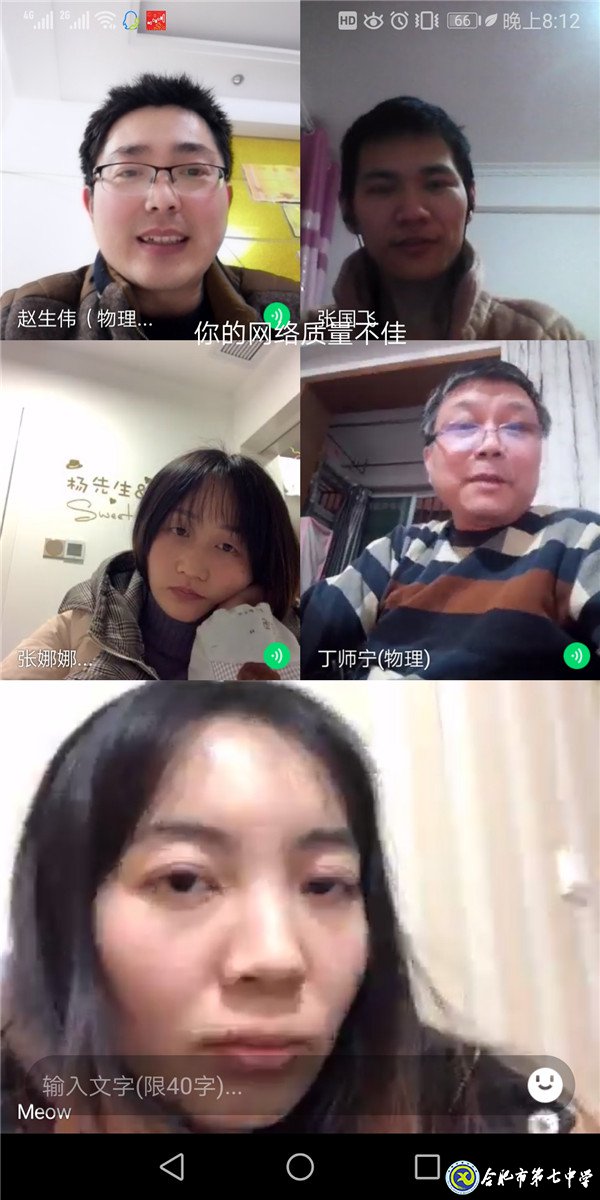Enlarge the video tile labeled 赵生伟

pos(150,170)
